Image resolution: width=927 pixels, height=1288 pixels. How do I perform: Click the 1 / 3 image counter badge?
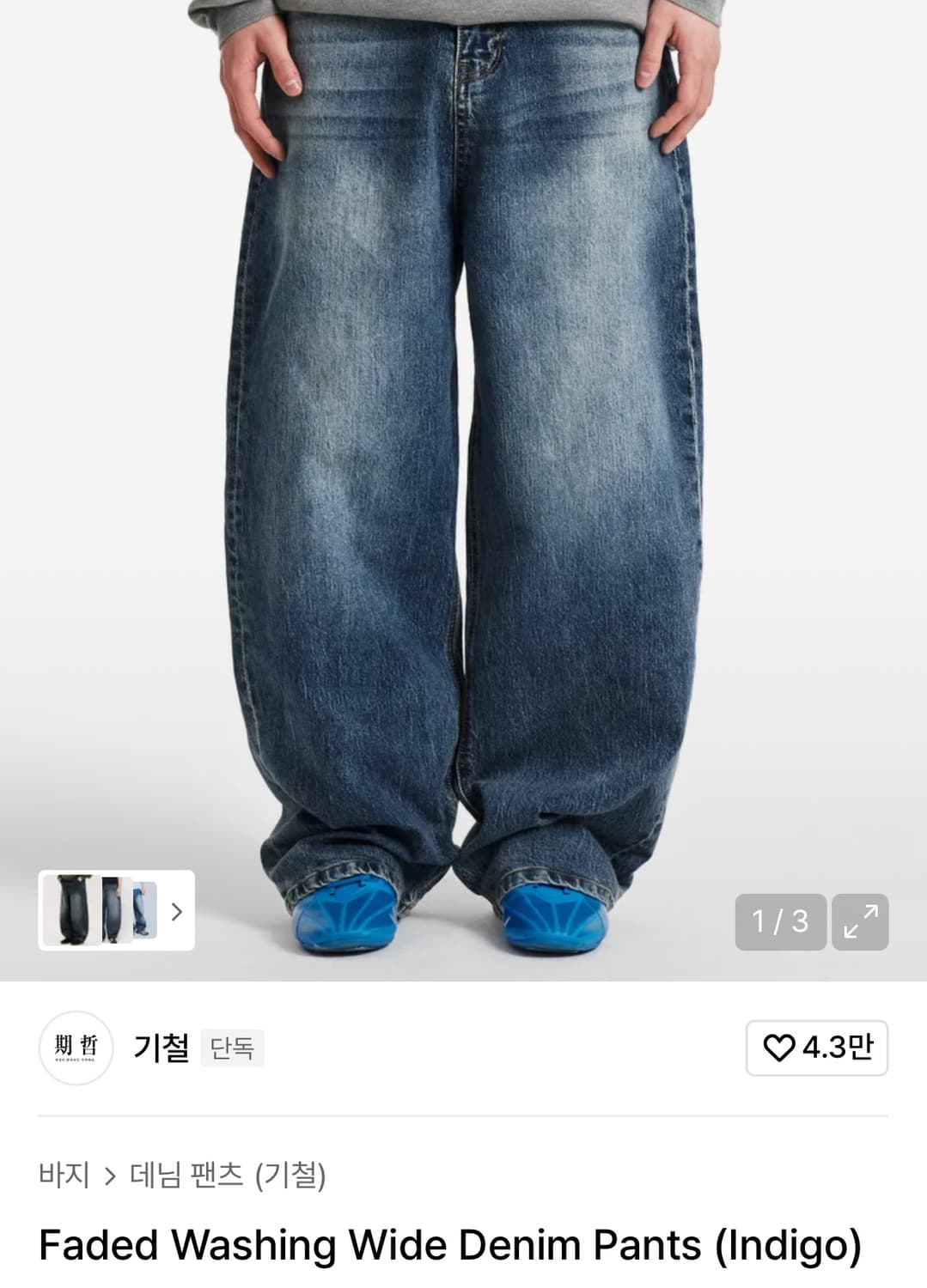point(780,923)
